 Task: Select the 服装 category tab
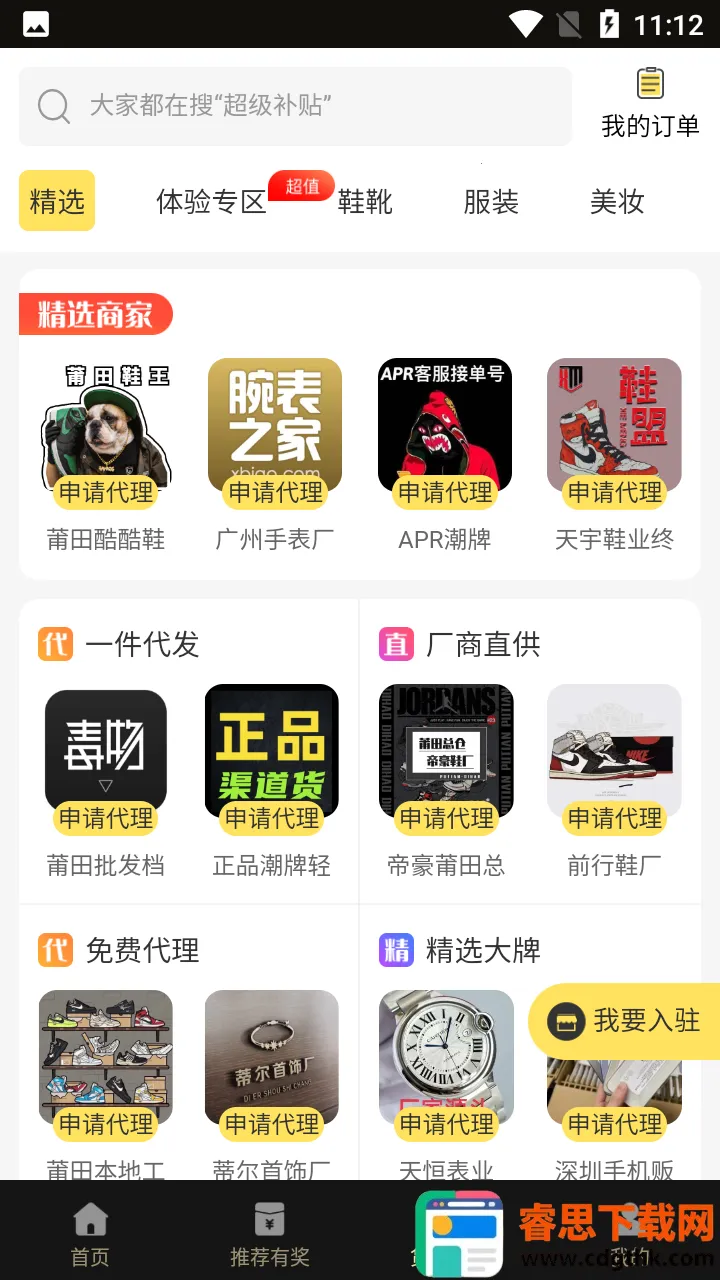(491, 202)
